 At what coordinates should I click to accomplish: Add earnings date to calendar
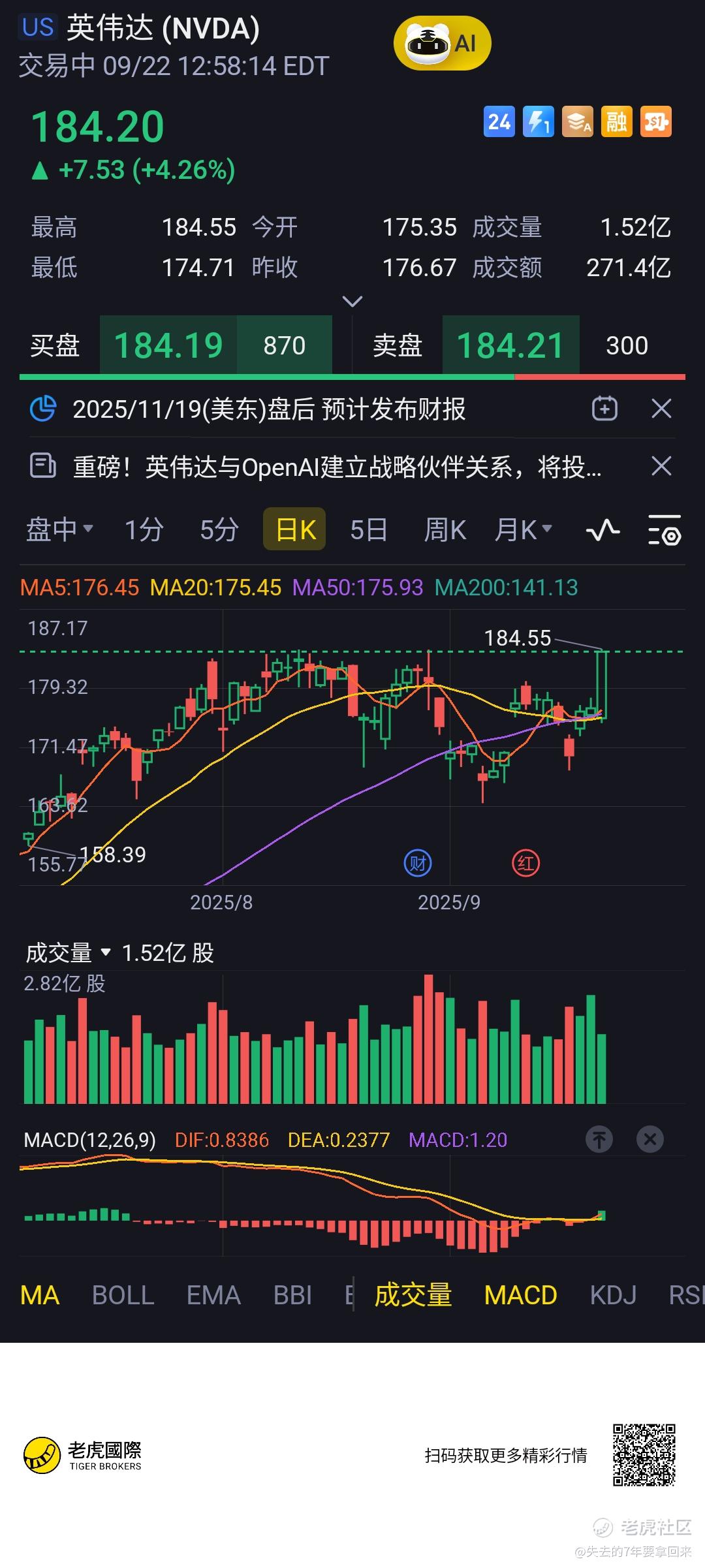click(604, 409)
